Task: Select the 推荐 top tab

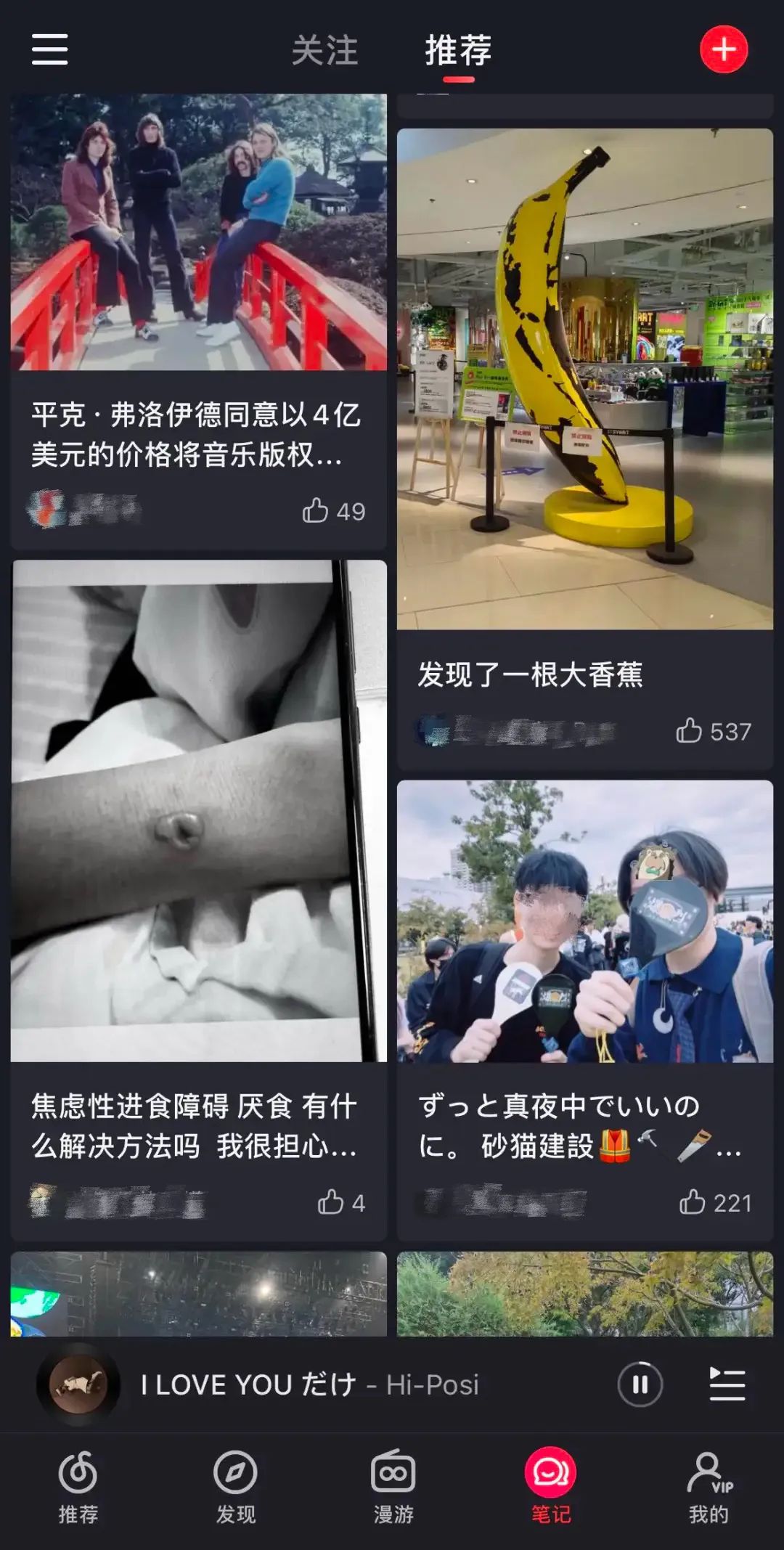Action: [458, 51]
